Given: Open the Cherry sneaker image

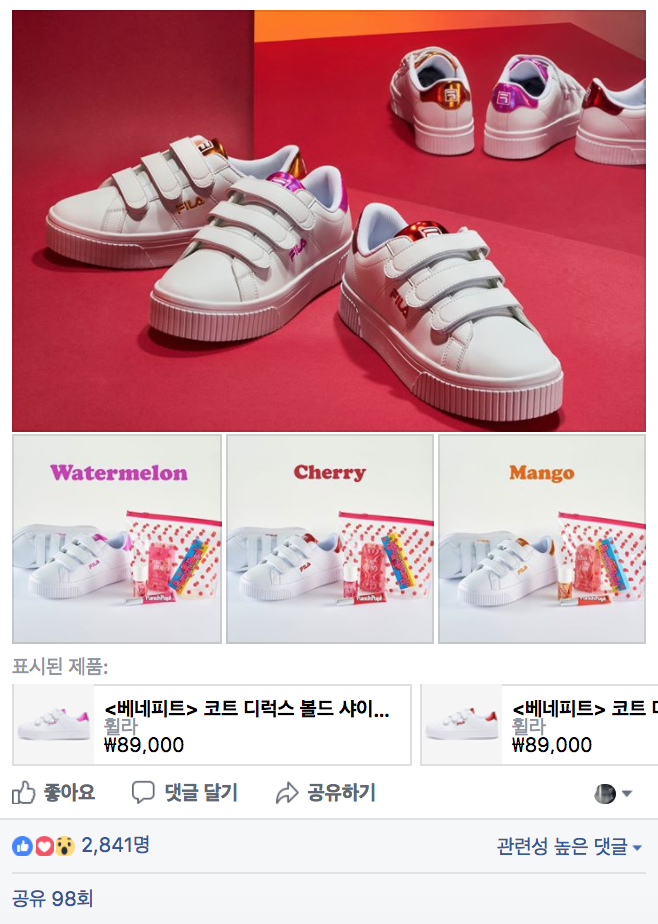Looking at the screenshot, I should (x=330, y=539).
